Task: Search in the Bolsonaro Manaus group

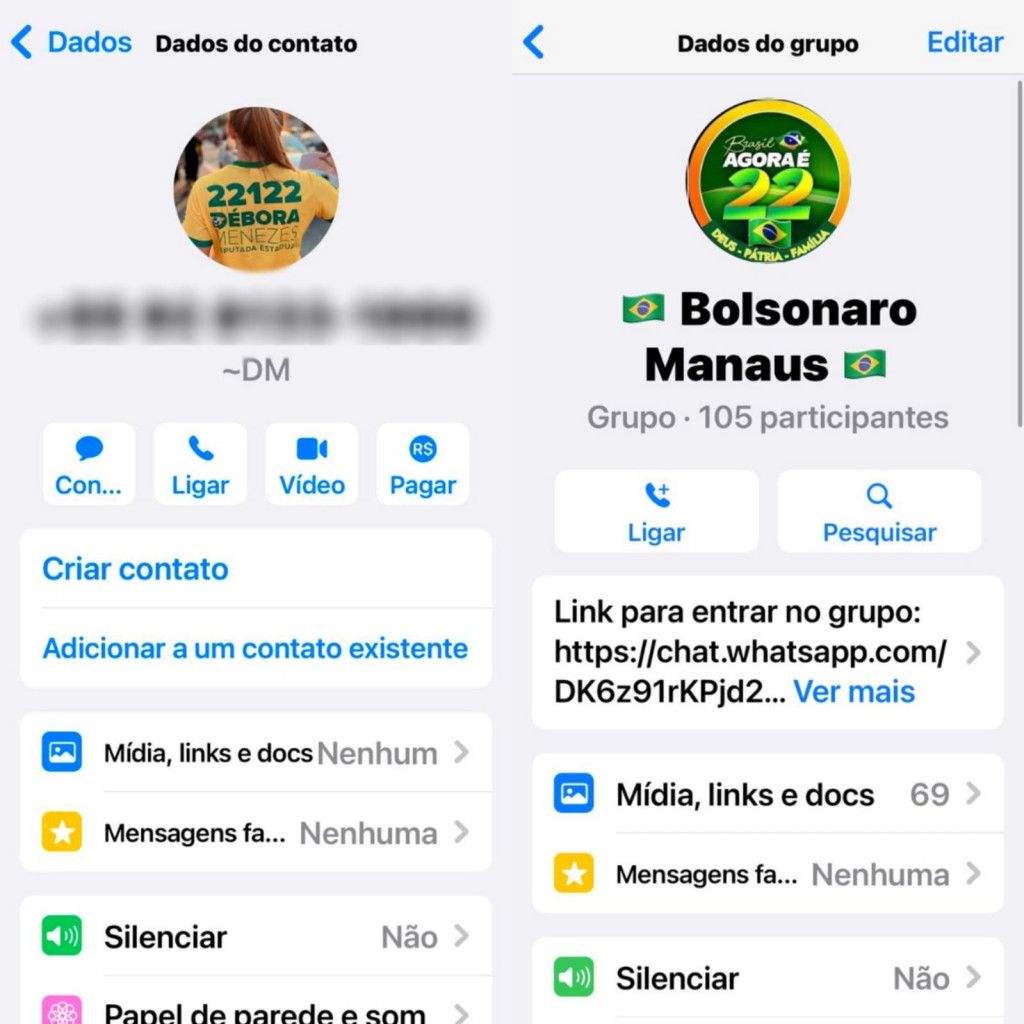Action: (x=879, y=511)
